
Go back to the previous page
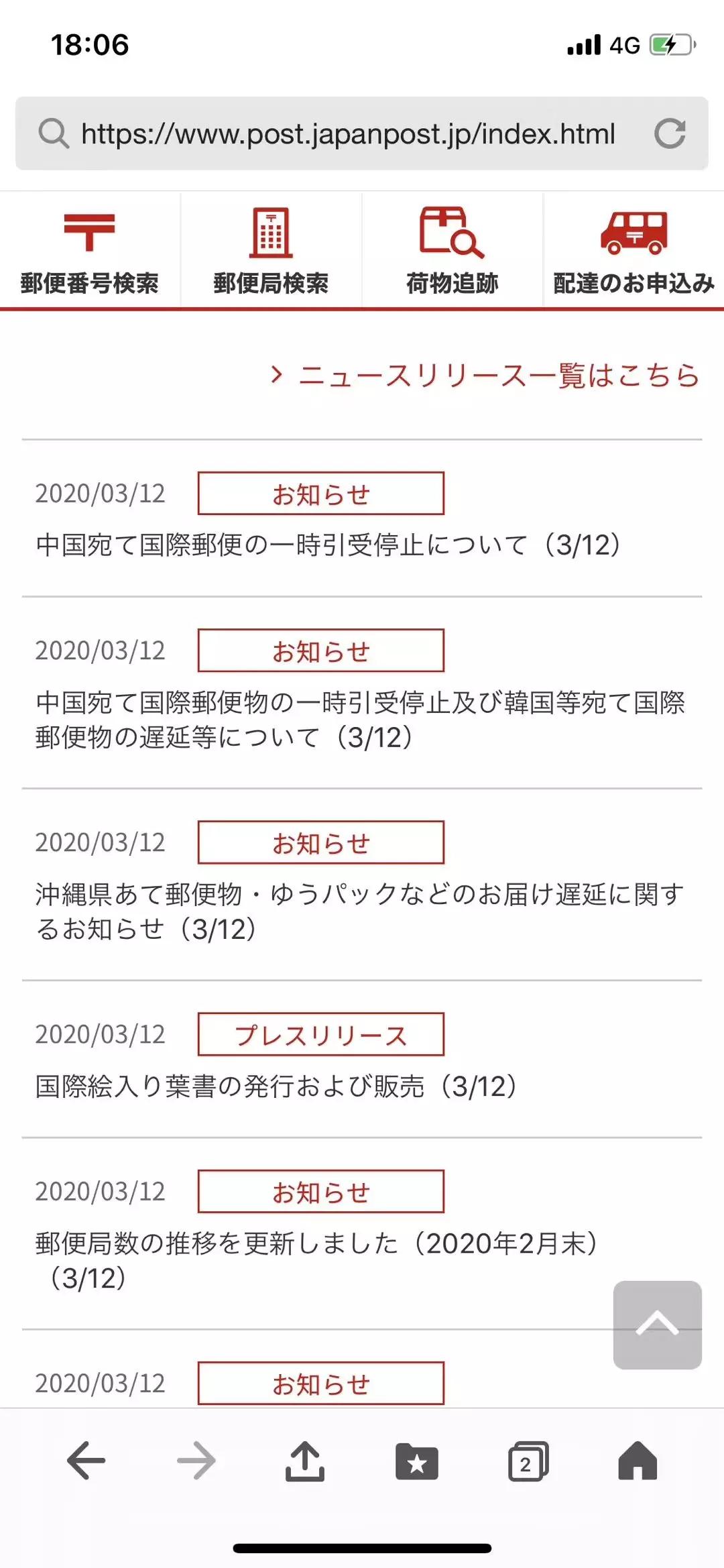click(x=86, y=1461)
